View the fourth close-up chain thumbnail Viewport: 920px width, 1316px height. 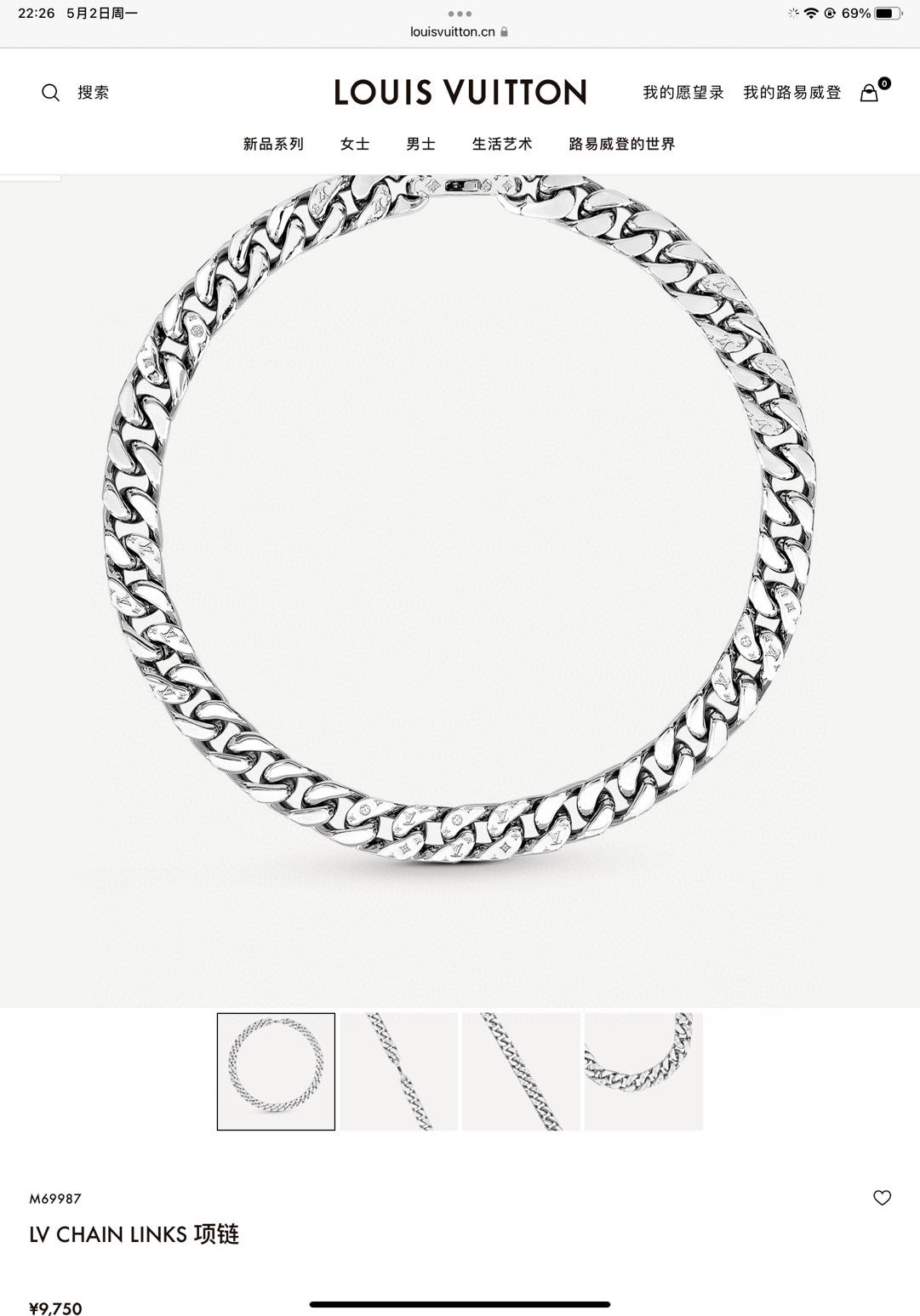643,1071
